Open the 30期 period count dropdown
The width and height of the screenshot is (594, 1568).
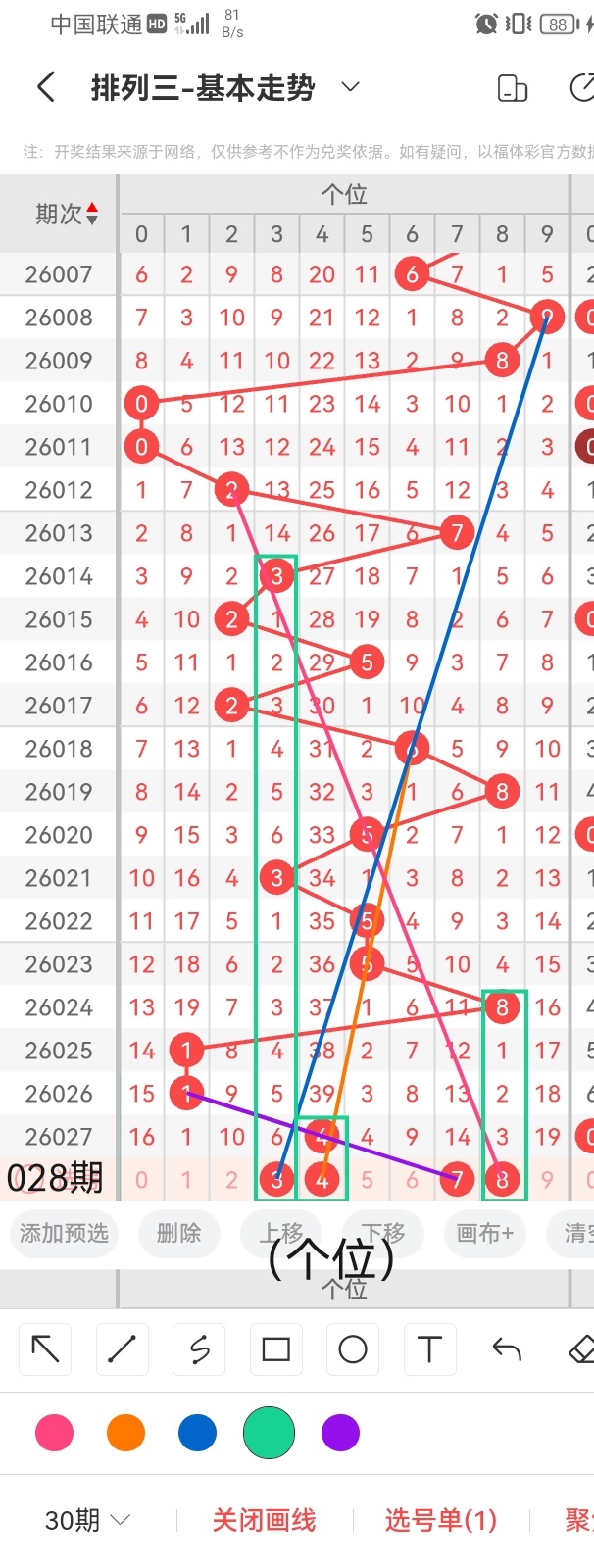(x=87, y=1520)
